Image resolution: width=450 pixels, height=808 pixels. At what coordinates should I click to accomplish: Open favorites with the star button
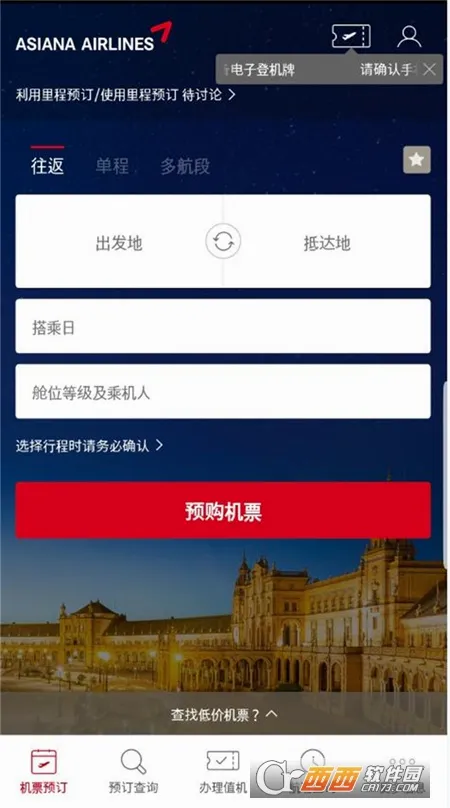(x=416, y=159)
